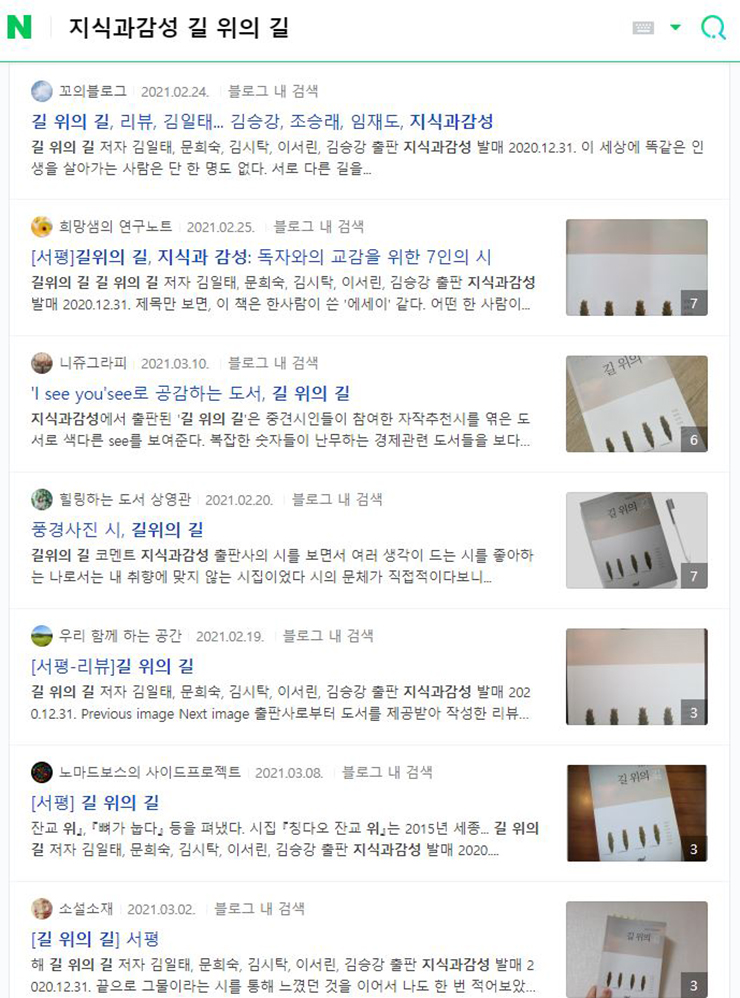Image resolution: width=740 pixels, height=998 pixels.
Task: Search within 니쥬그라피 blog
Action: 273,363
